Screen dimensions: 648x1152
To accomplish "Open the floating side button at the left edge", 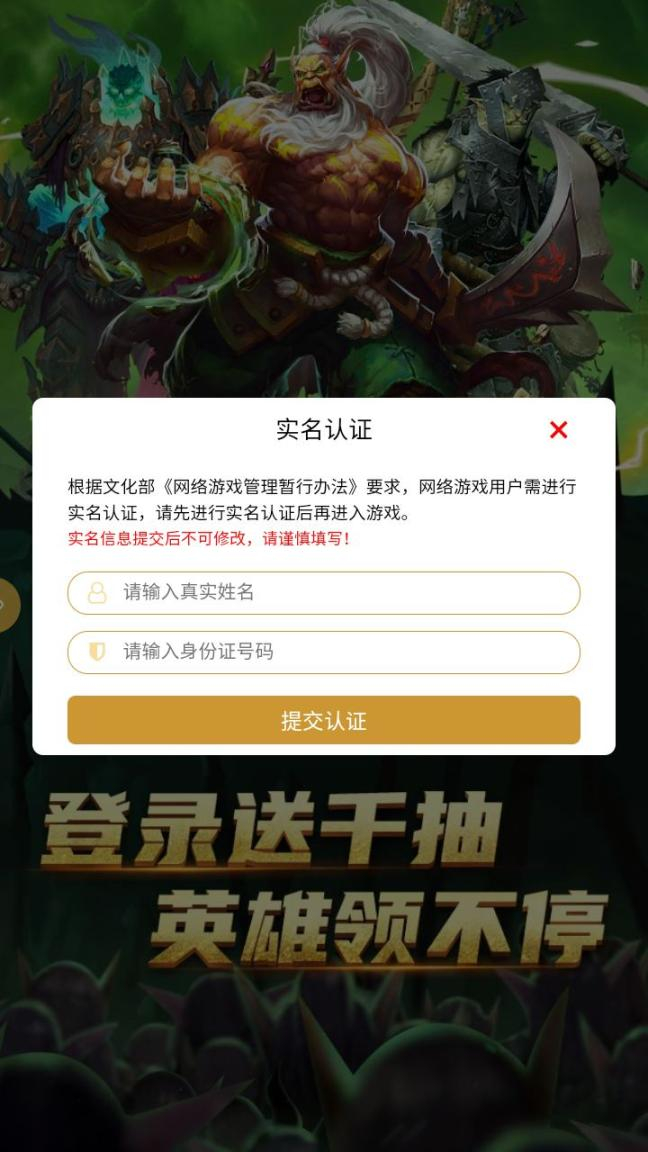I will pos(7,605).
